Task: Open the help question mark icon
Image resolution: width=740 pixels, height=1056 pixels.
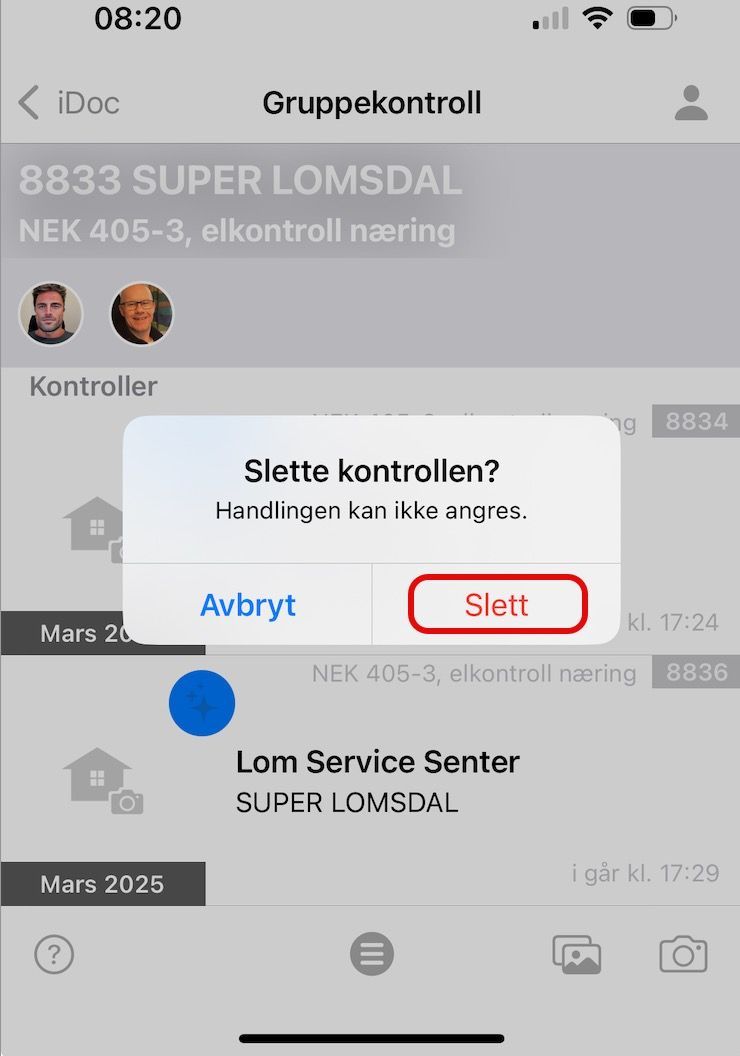Action: click(x=54, y=955)
